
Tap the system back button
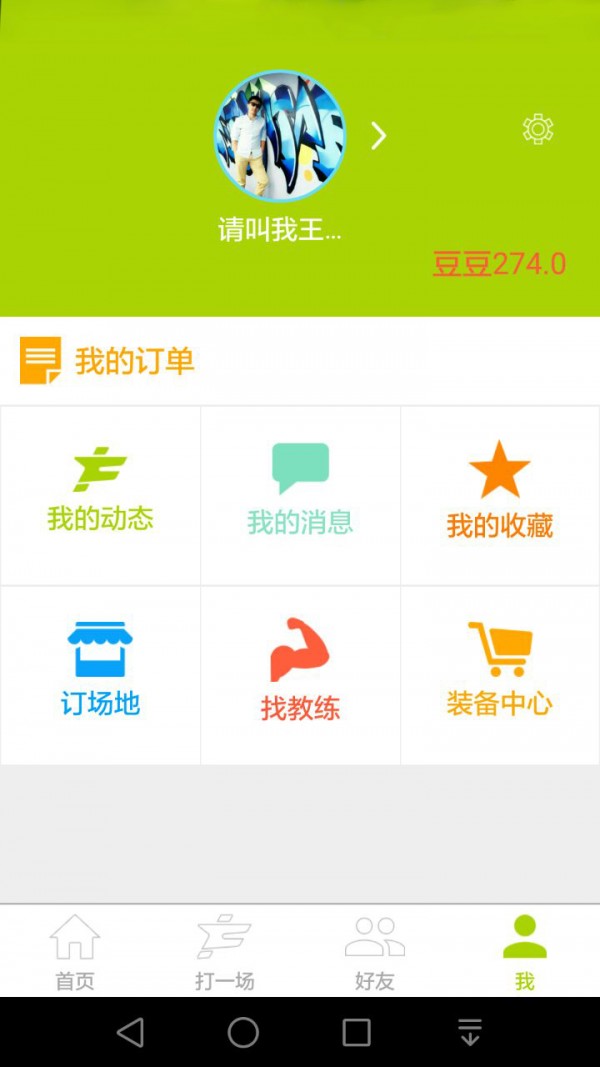tap(130, 1032)
